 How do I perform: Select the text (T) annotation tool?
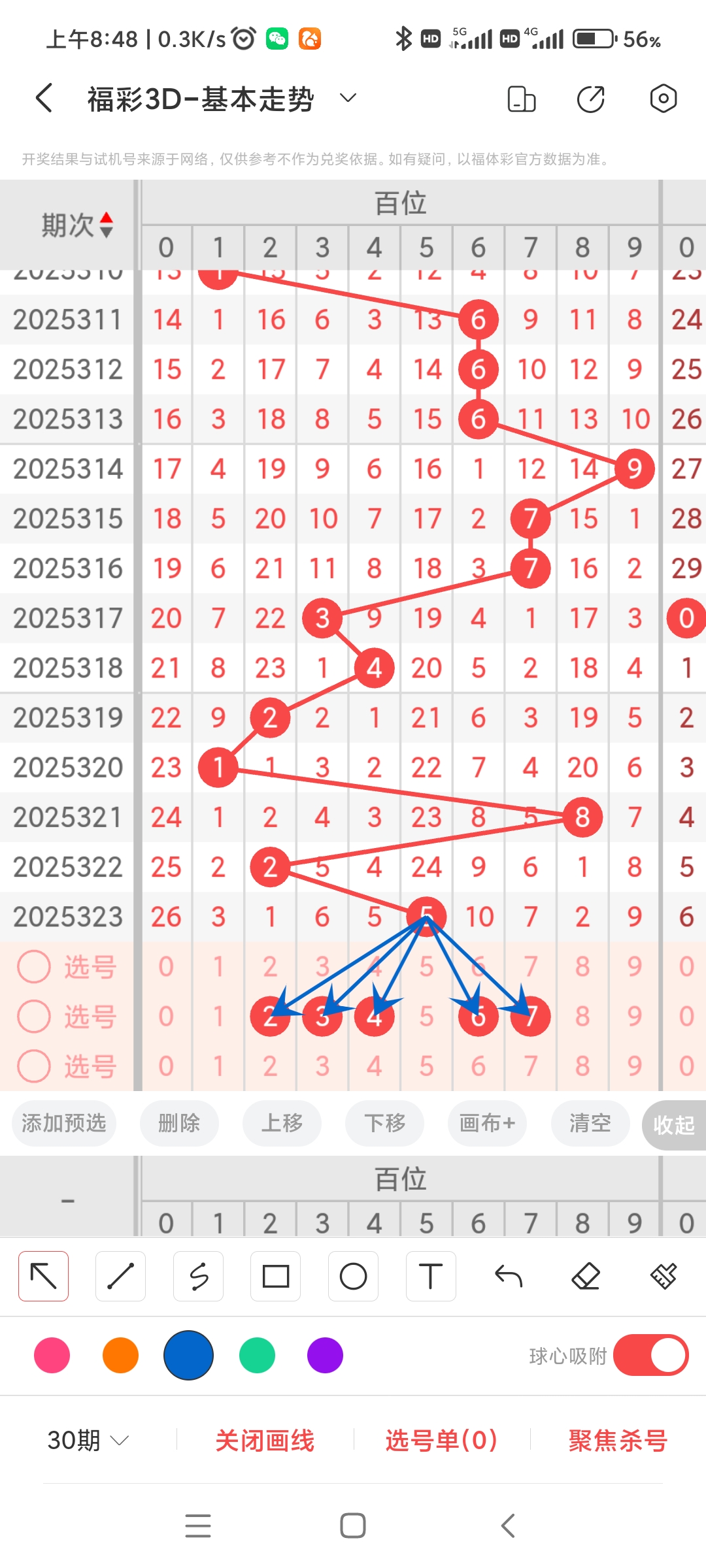pos(430,1276)
